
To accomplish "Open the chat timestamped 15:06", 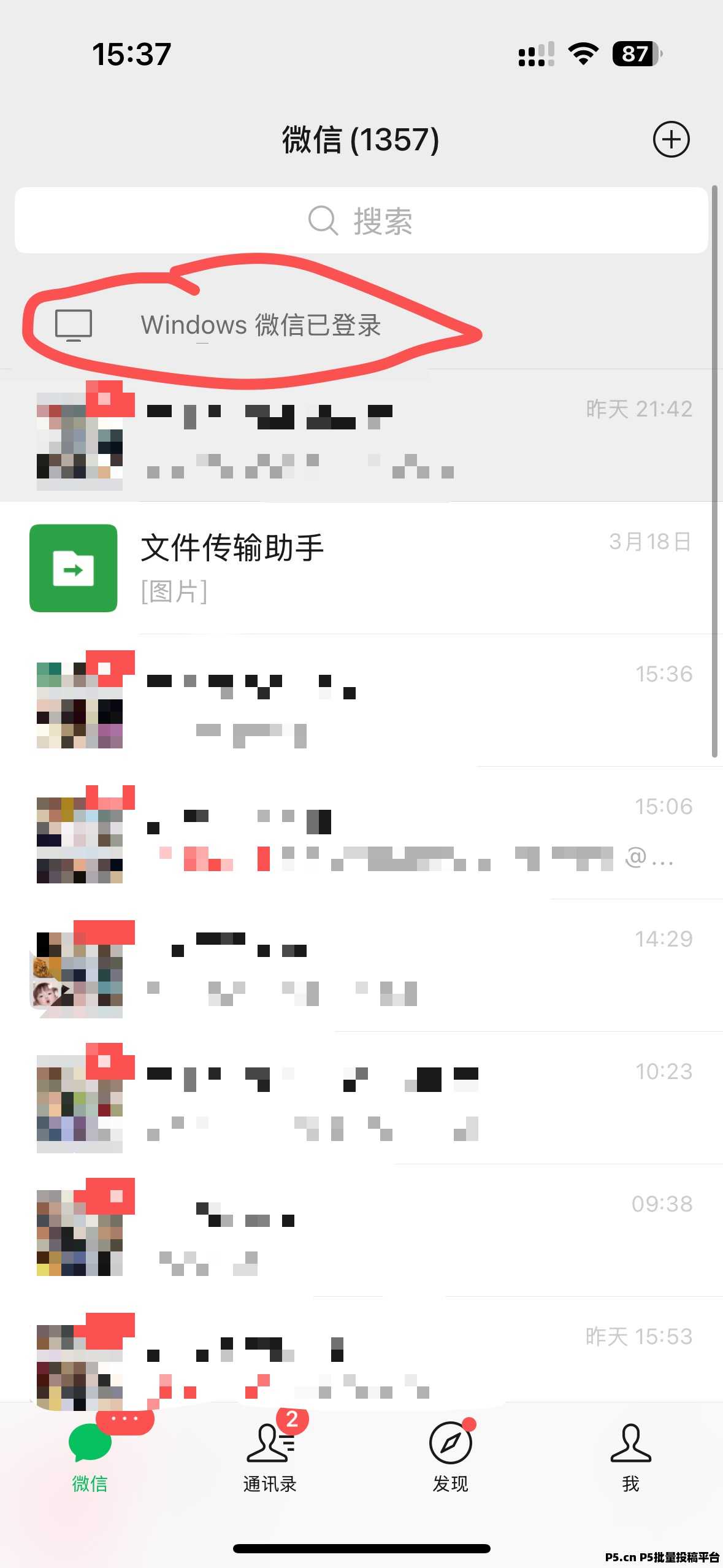I will pos(361,833).
